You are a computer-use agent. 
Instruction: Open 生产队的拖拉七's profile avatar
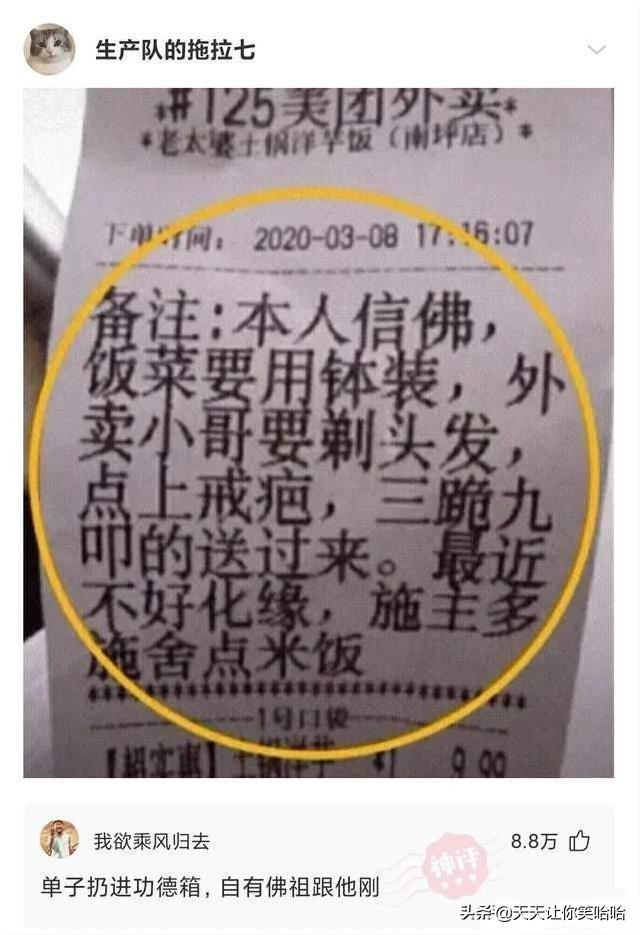(49, 49)
